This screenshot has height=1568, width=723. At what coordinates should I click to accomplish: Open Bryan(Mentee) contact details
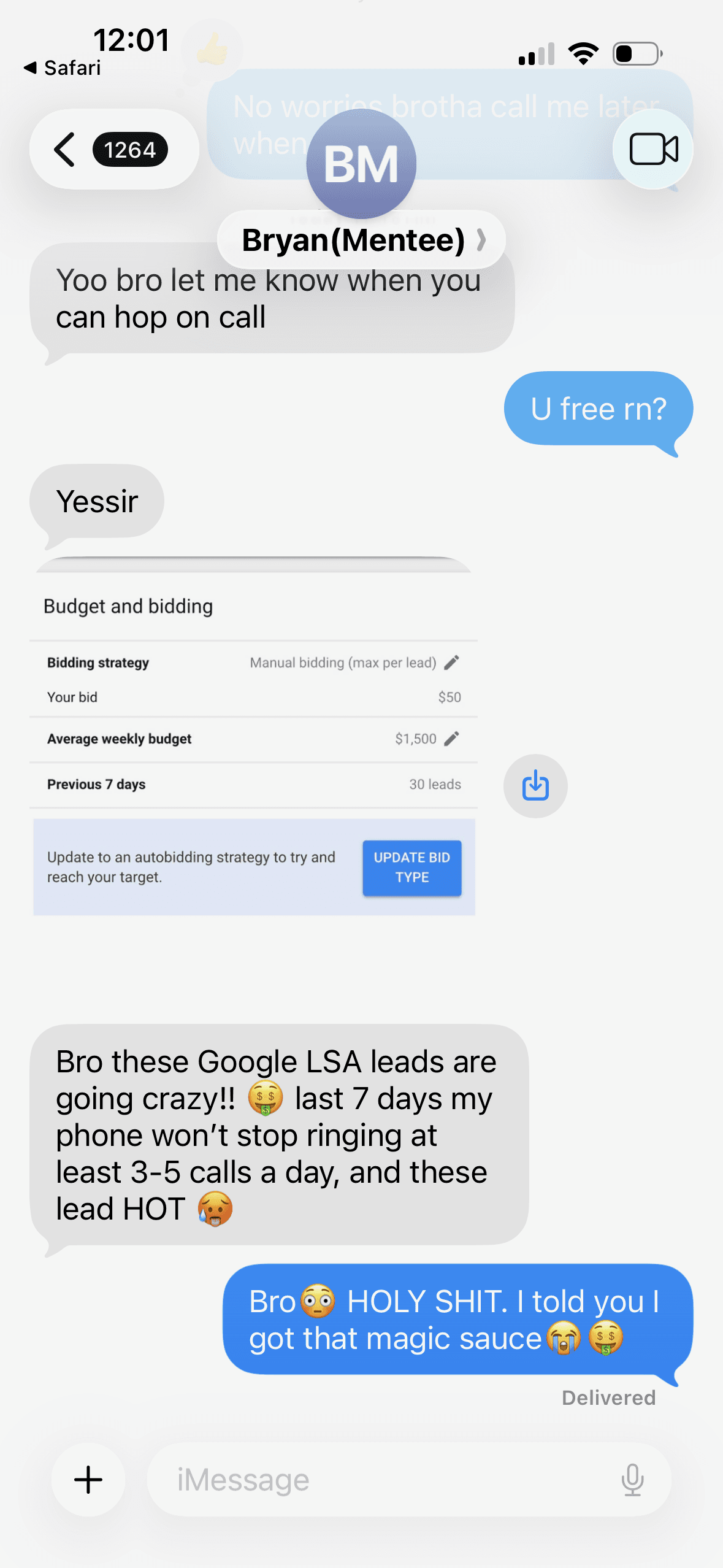click(x=361, y=240)
